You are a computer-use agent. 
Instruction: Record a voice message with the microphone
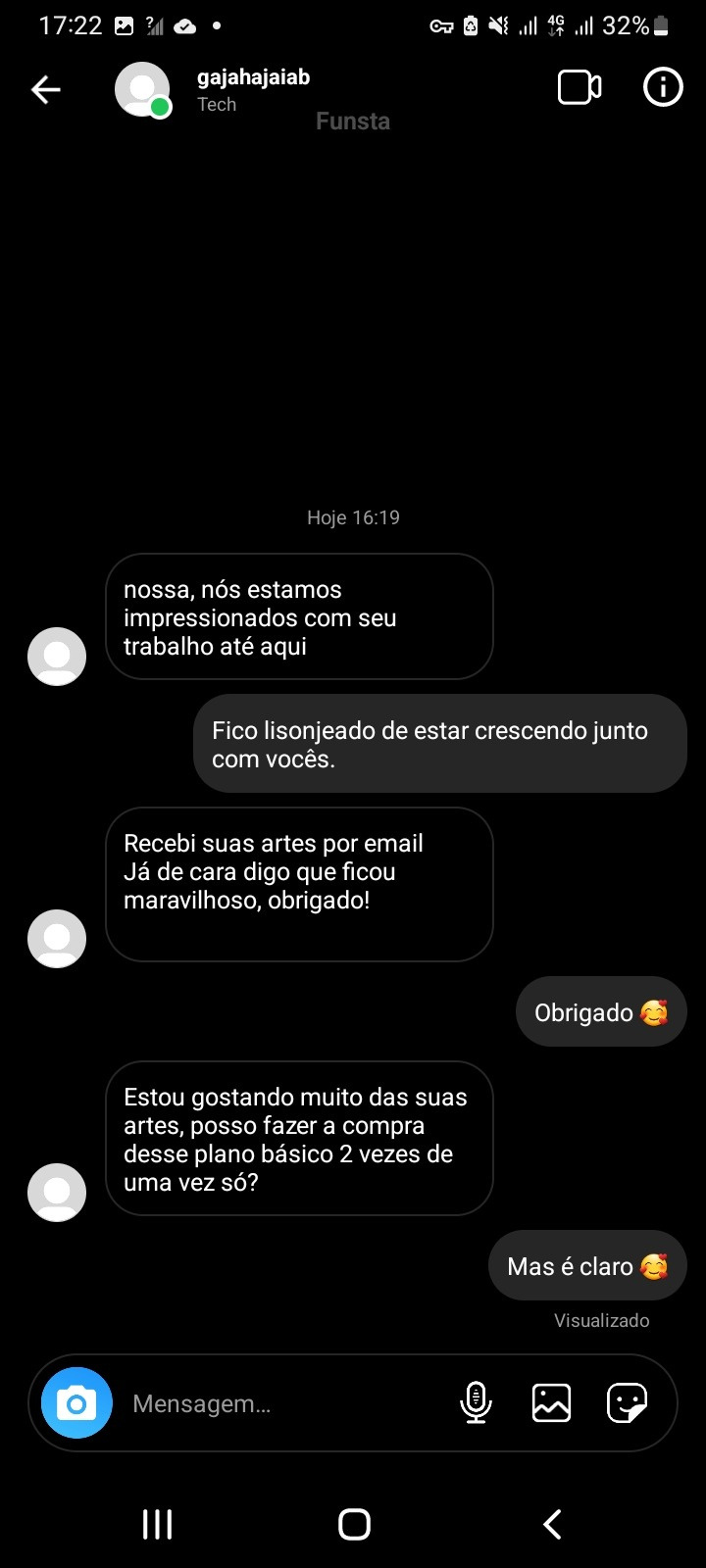click(x=476, y=1402)
